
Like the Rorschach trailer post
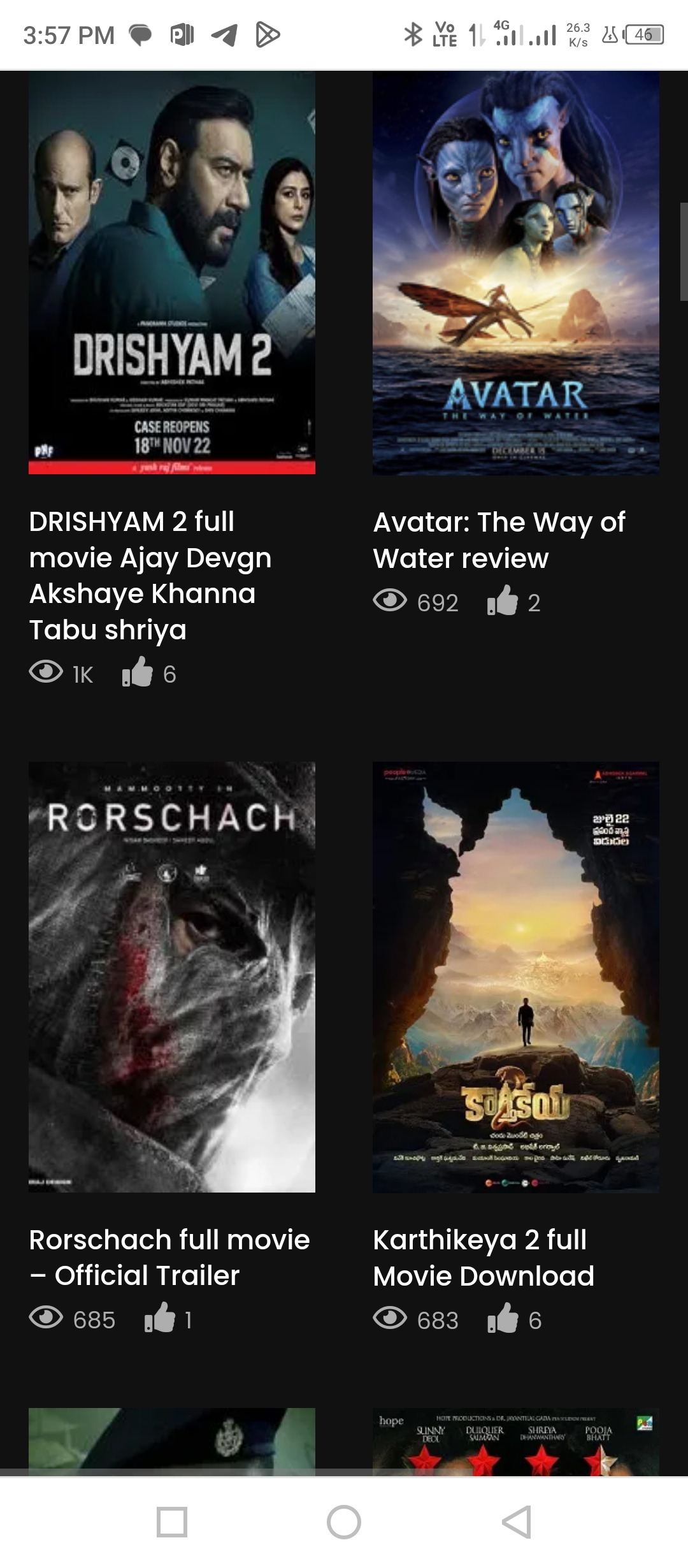[160, 1318]
